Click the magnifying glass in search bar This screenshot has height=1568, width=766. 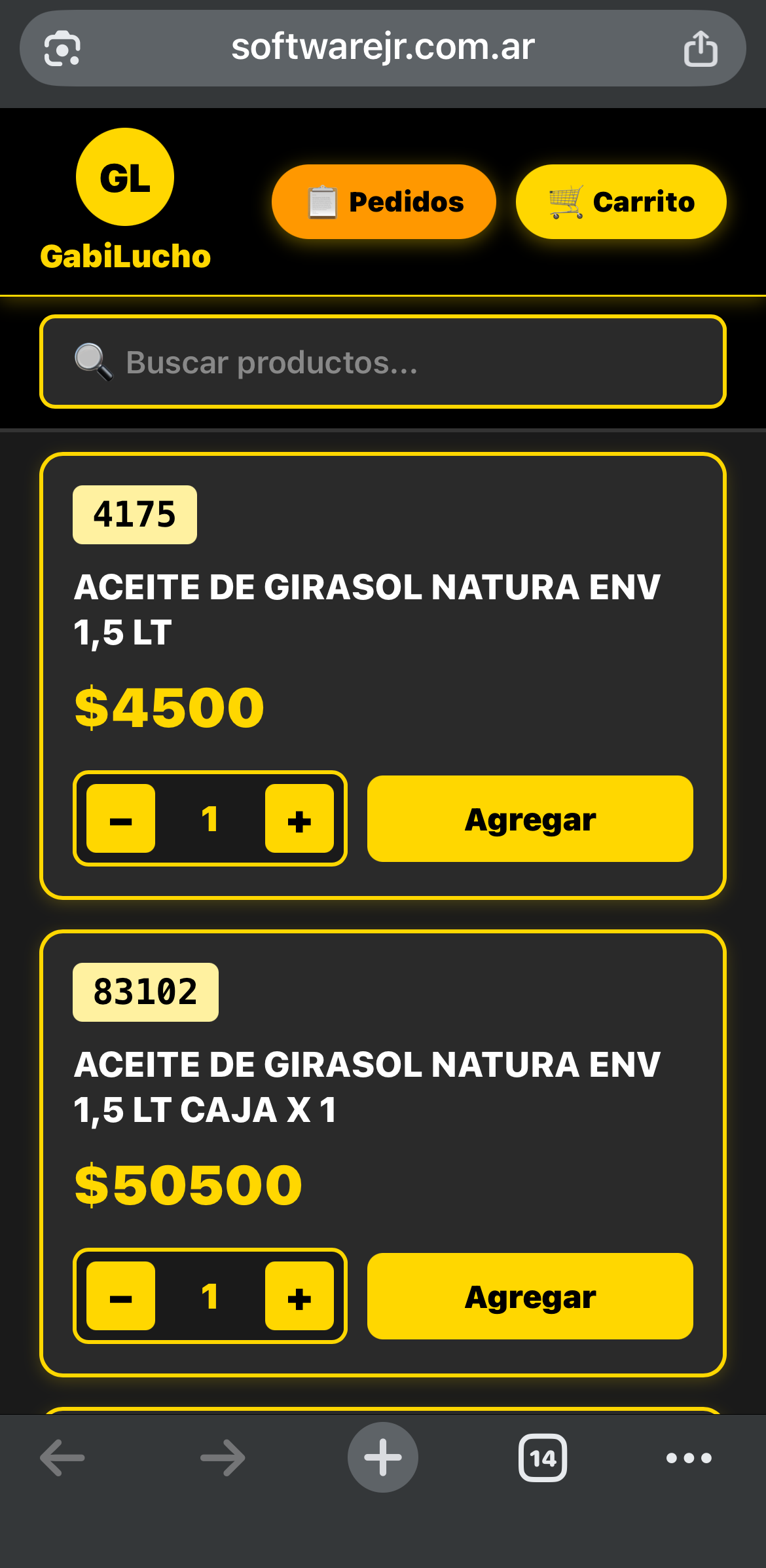point(94,362)
